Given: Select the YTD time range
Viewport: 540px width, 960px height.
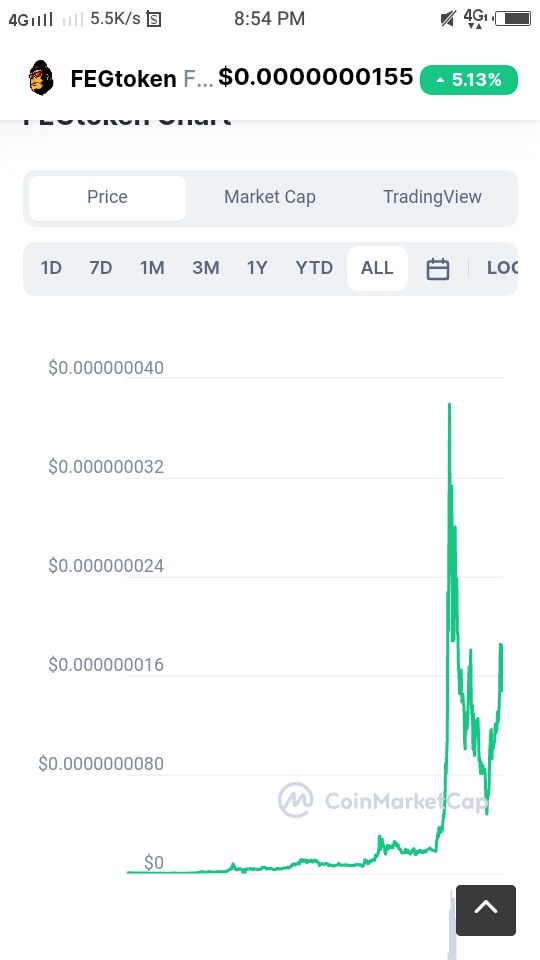Looking at the screenshot, I should pyautogui.click(x=314, y=268).
